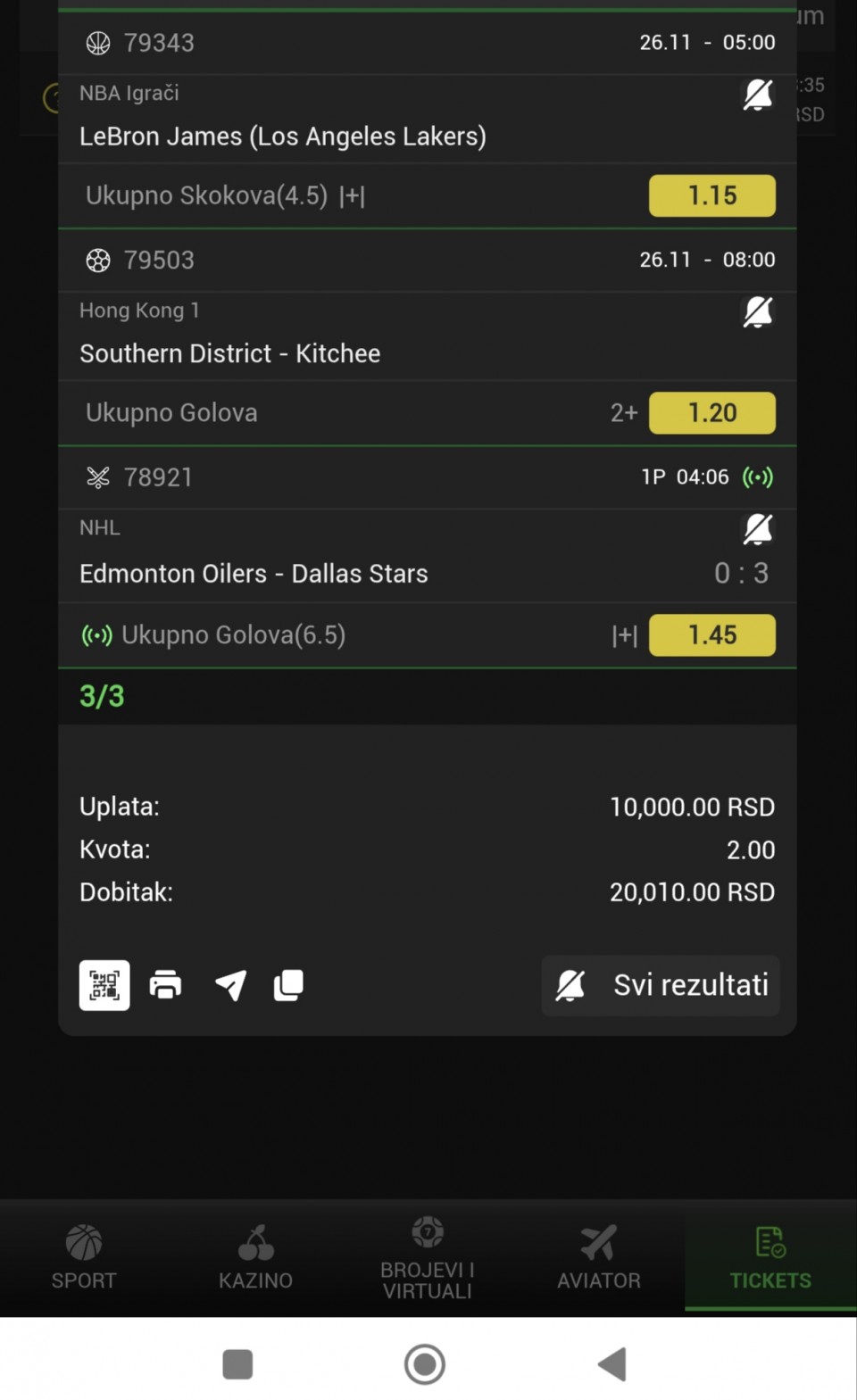
Task: Go to the system home screen
Action: coord(425,1364)
